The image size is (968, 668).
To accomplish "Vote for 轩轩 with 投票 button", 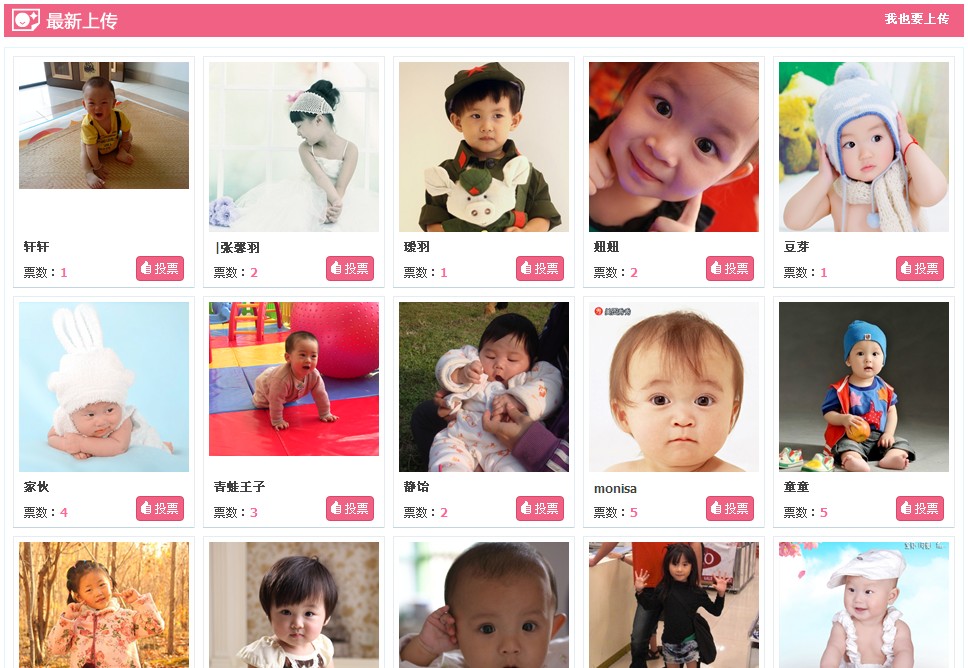I will 160,268.
